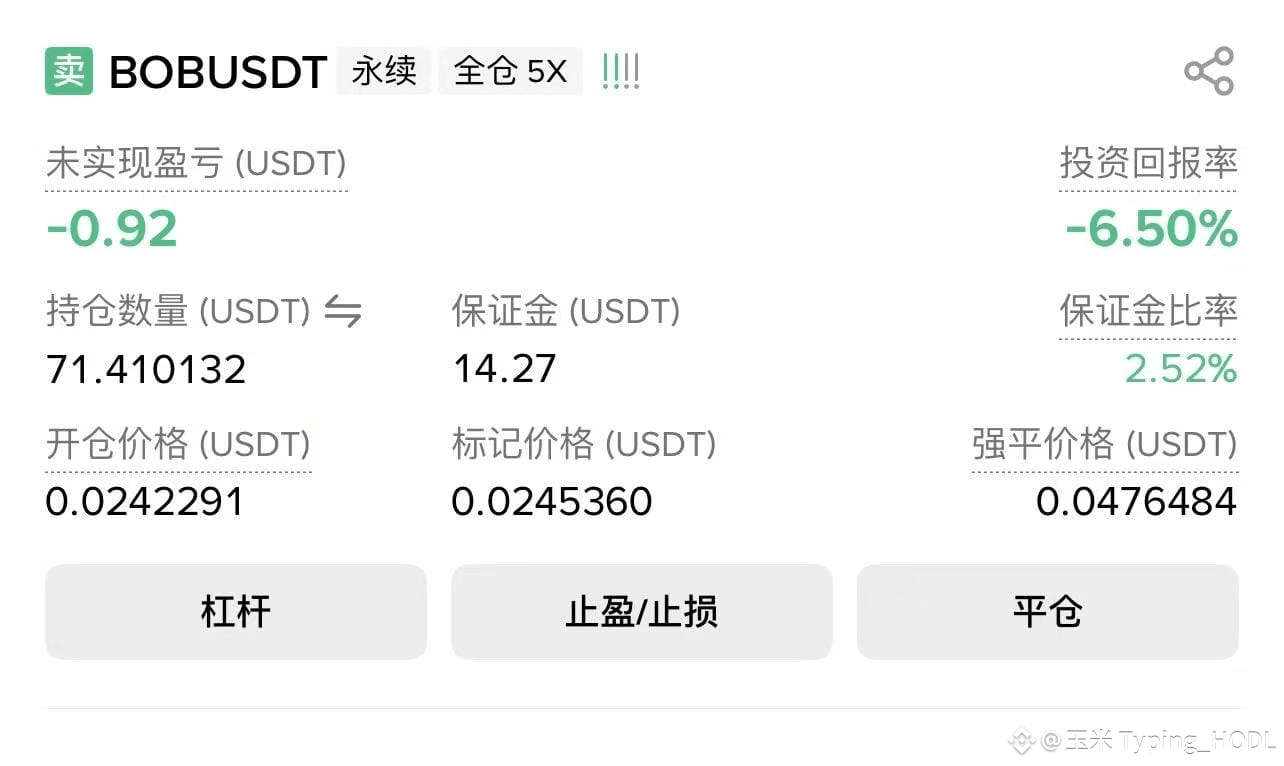Screen dimensions: 1284x766
Task: Tap 平仓 to close the position
Action: coord(1047,611)
